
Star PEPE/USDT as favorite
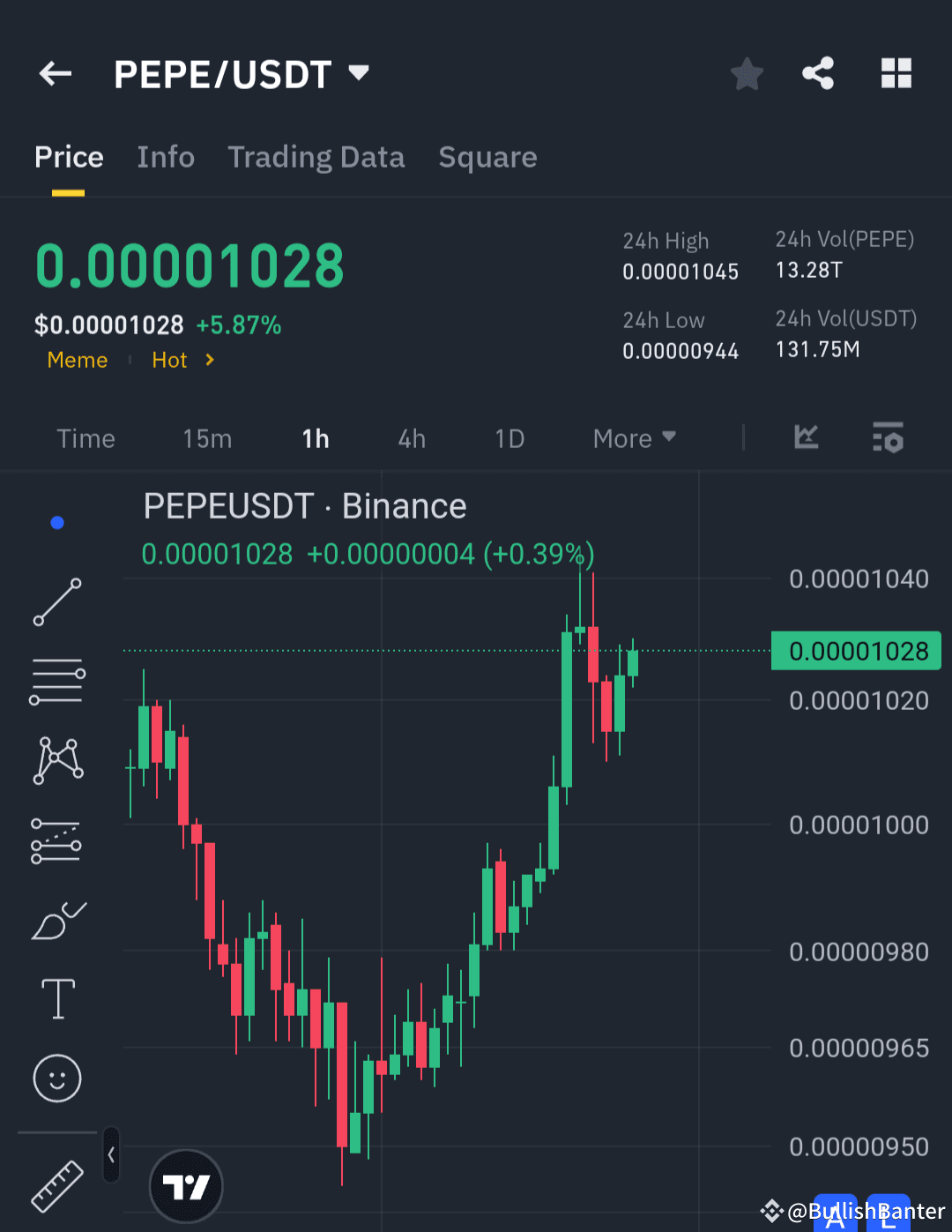(747, 74)
